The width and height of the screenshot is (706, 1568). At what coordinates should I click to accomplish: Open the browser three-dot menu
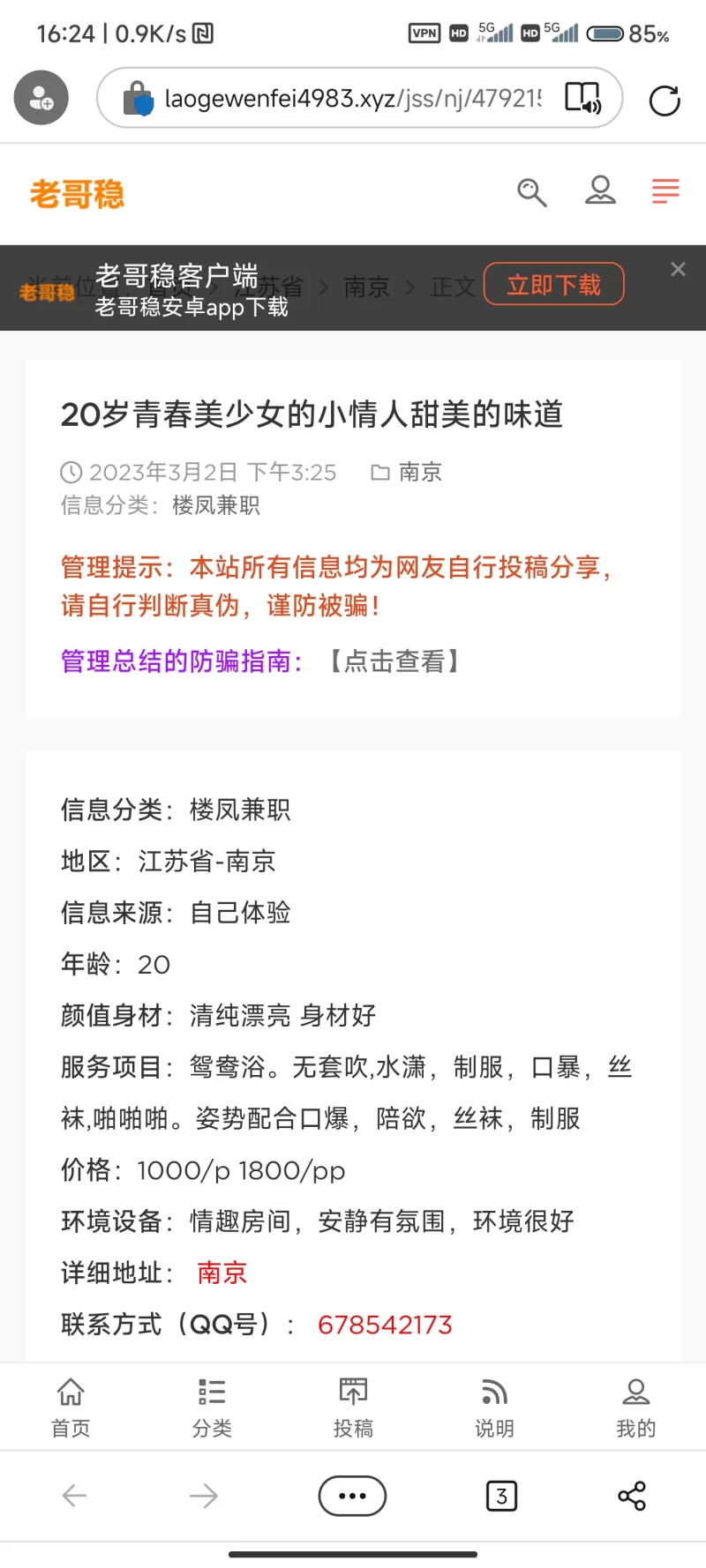[x=352, y=1496]
